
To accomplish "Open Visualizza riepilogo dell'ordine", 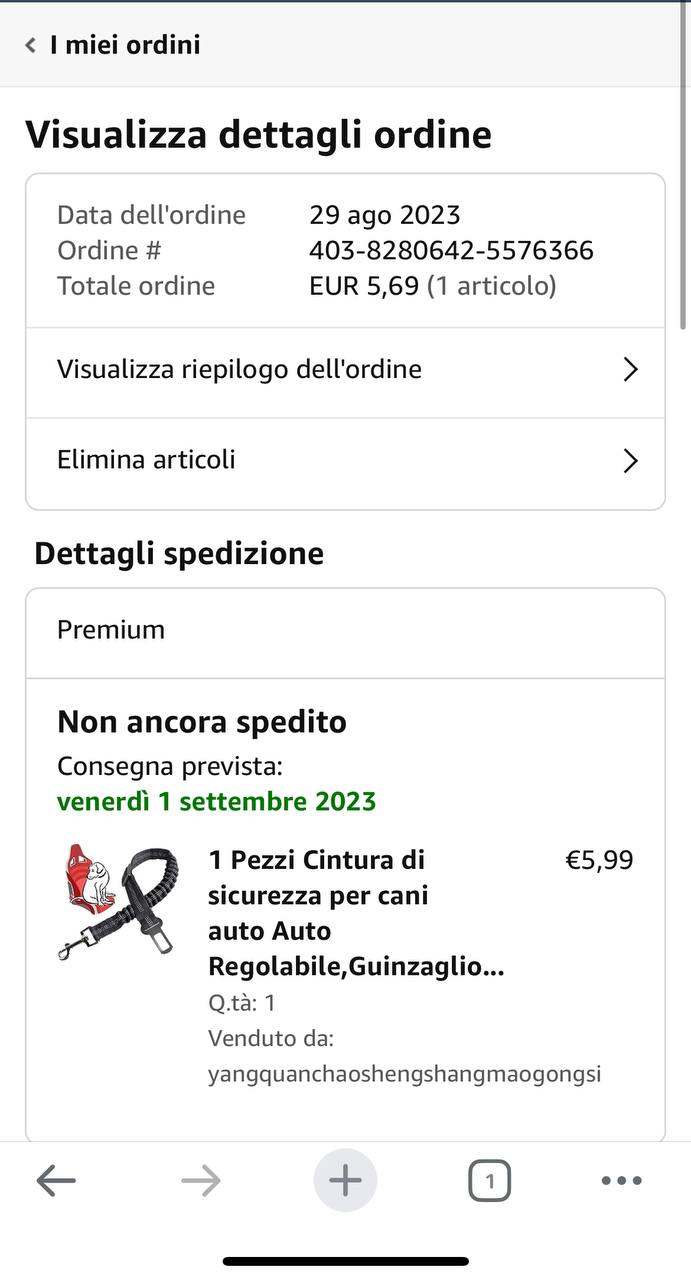I will point(345,370).
